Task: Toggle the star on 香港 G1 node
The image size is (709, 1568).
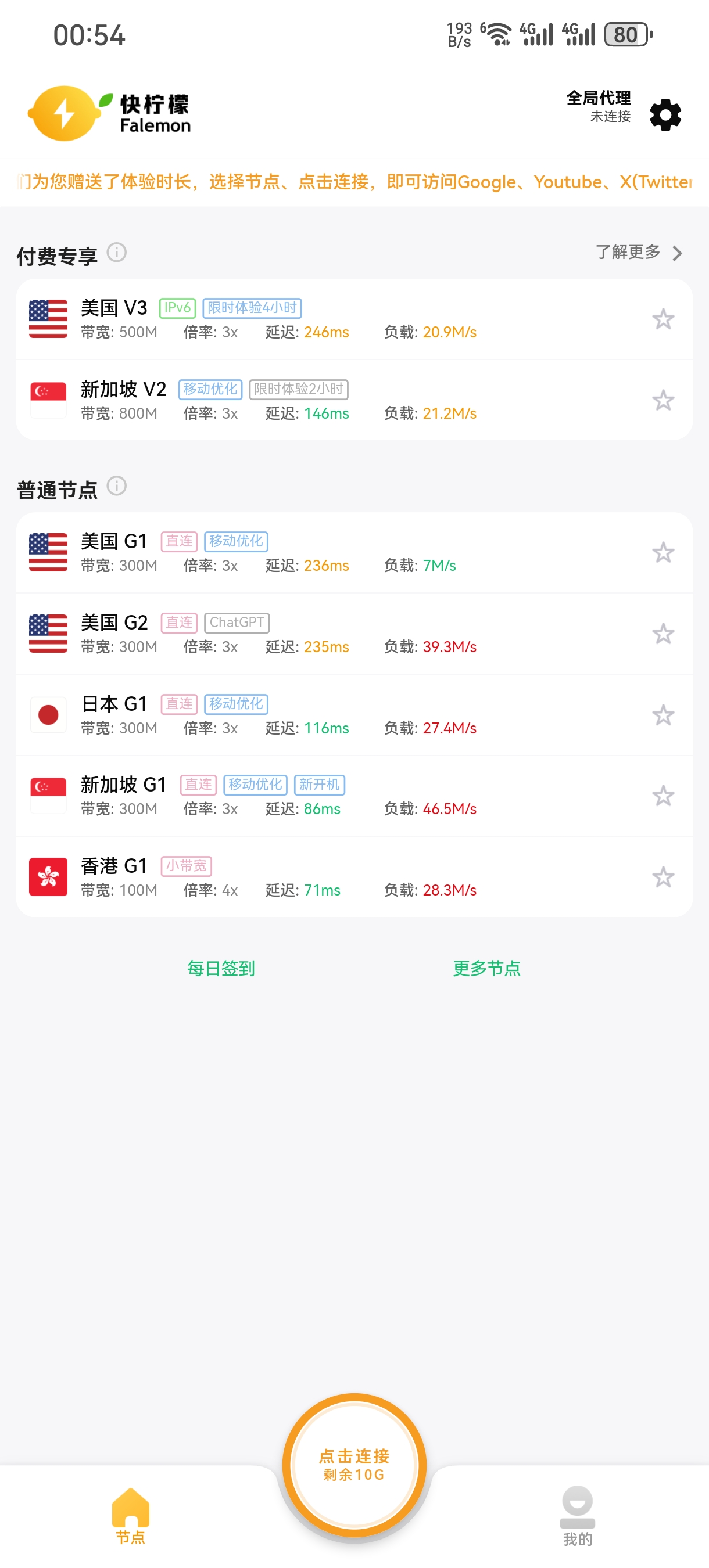Action: tap(663, 877)
